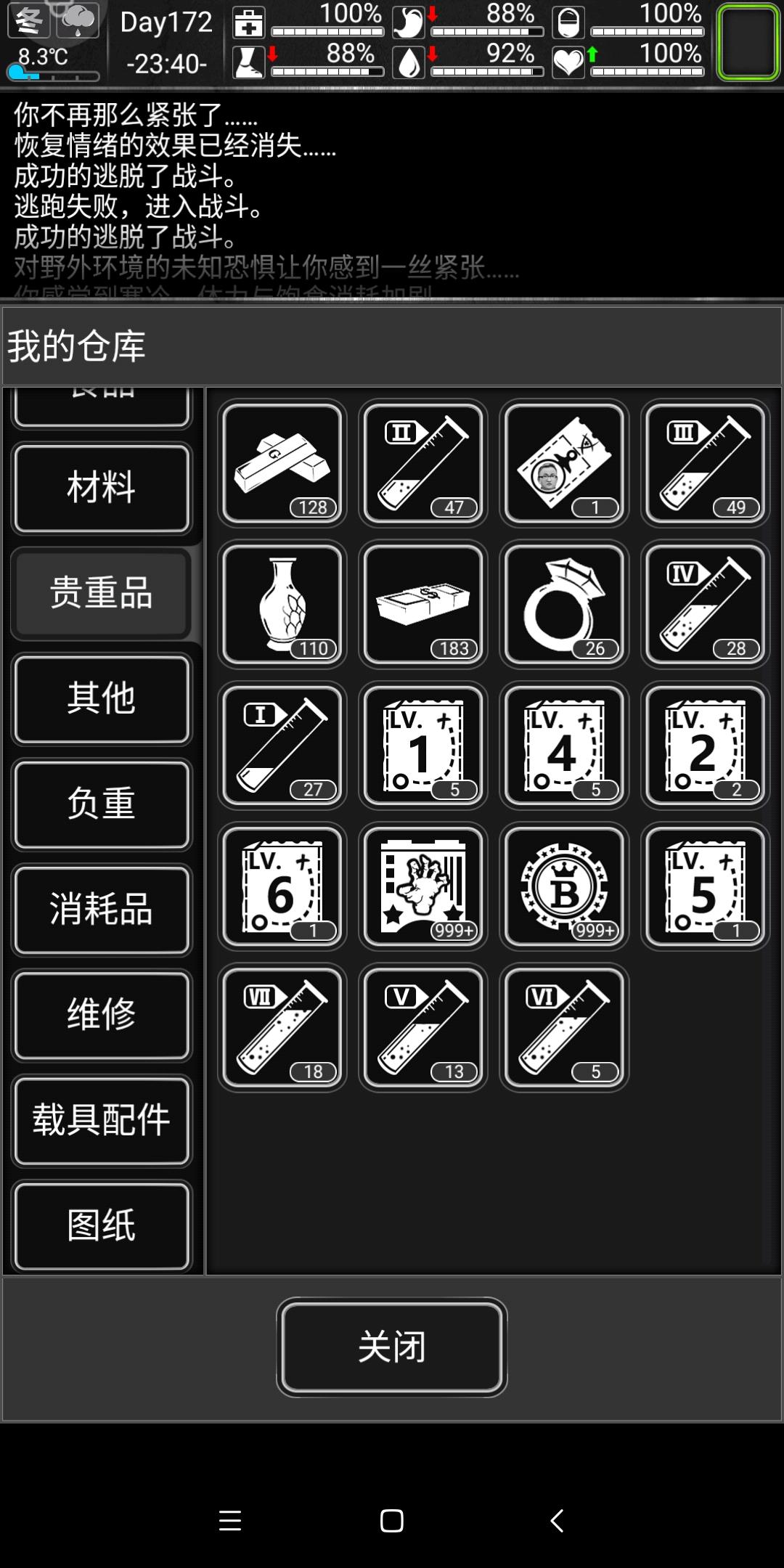
Task: Choose the LV.6 ticket item
Action: tap(282, 886)
